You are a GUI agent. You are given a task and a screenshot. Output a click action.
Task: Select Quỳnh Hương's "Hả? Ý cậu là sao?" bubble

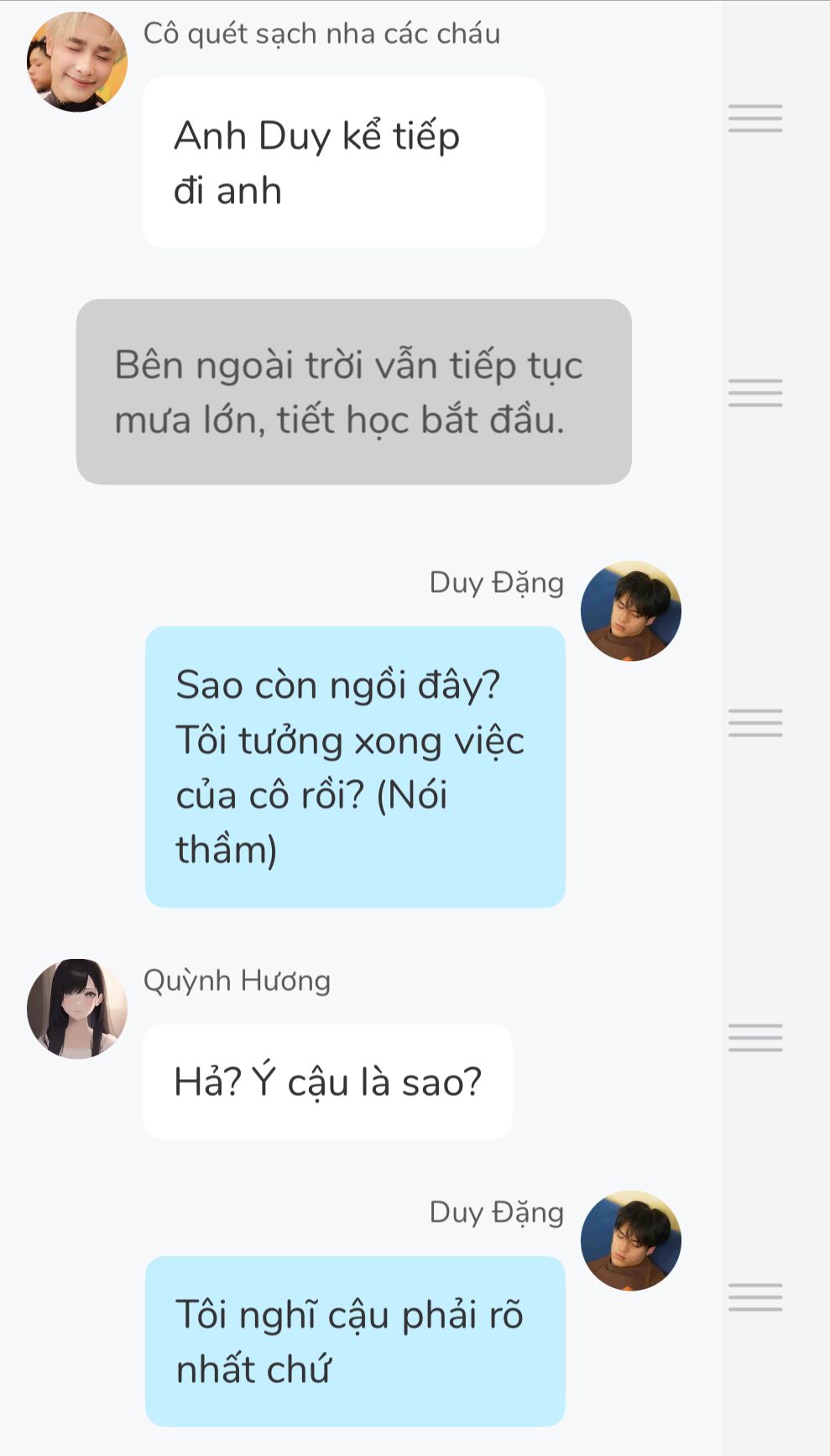327,1082
